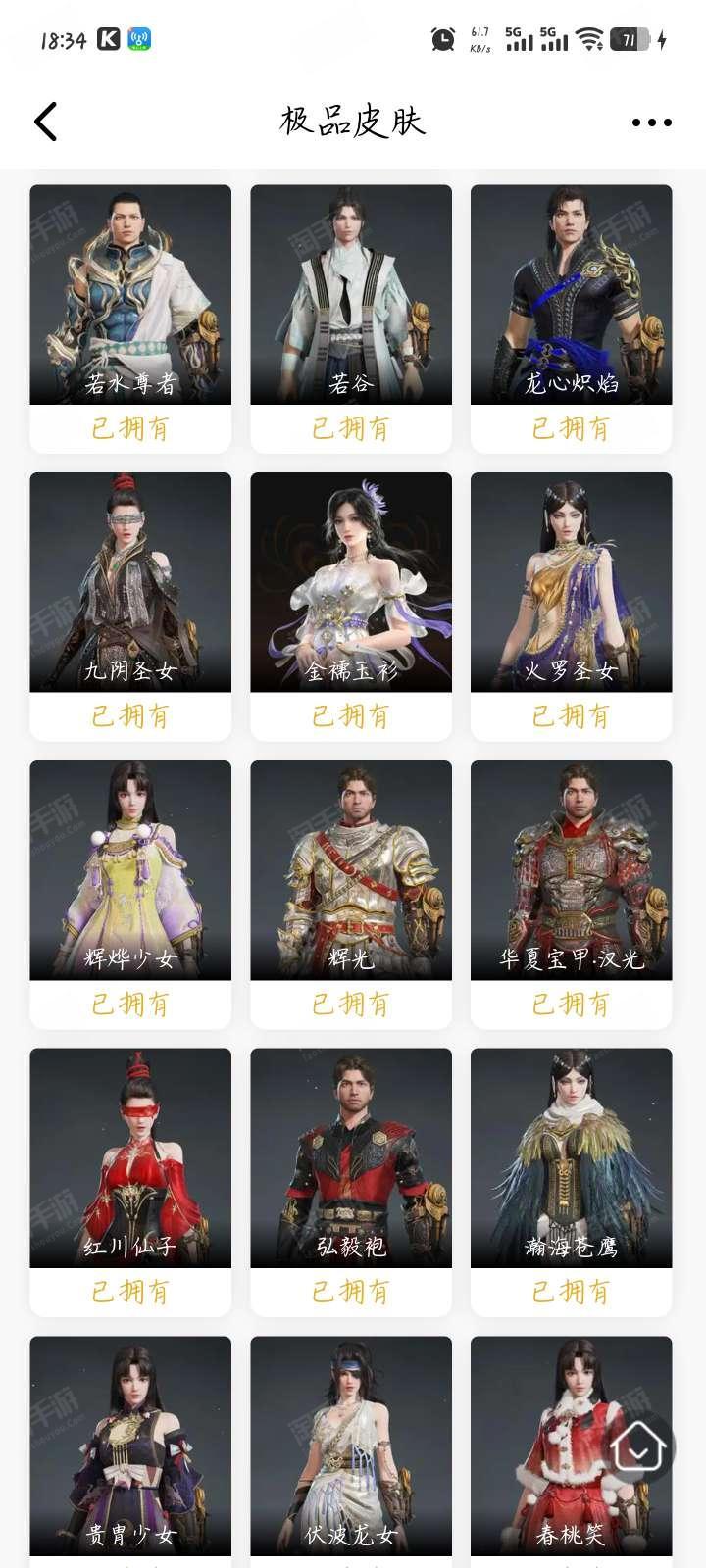Select the 辉光 skin card
706x1568 pixels.
pos(351,871)
